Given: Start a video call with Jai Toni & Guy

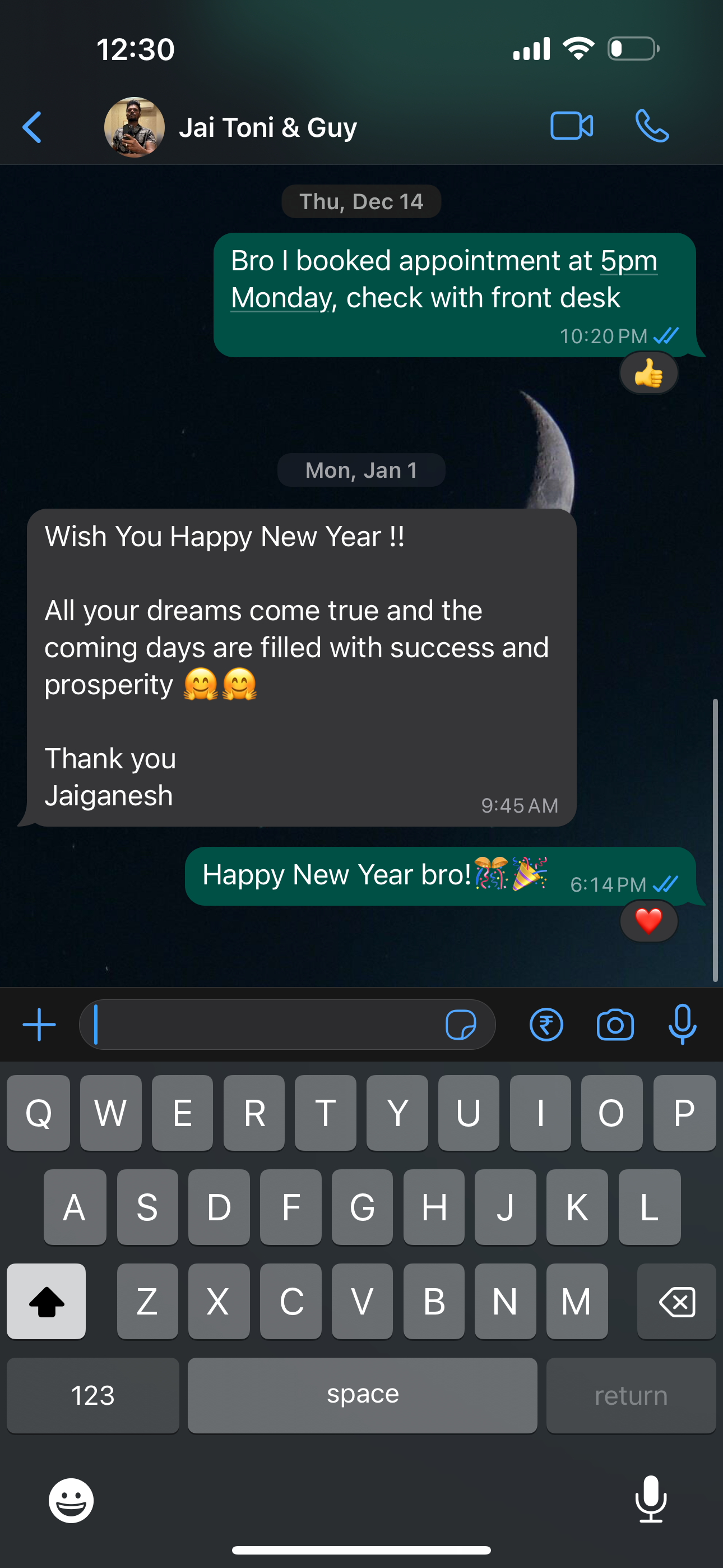Looking at the screenshot, I should point(571,126).
